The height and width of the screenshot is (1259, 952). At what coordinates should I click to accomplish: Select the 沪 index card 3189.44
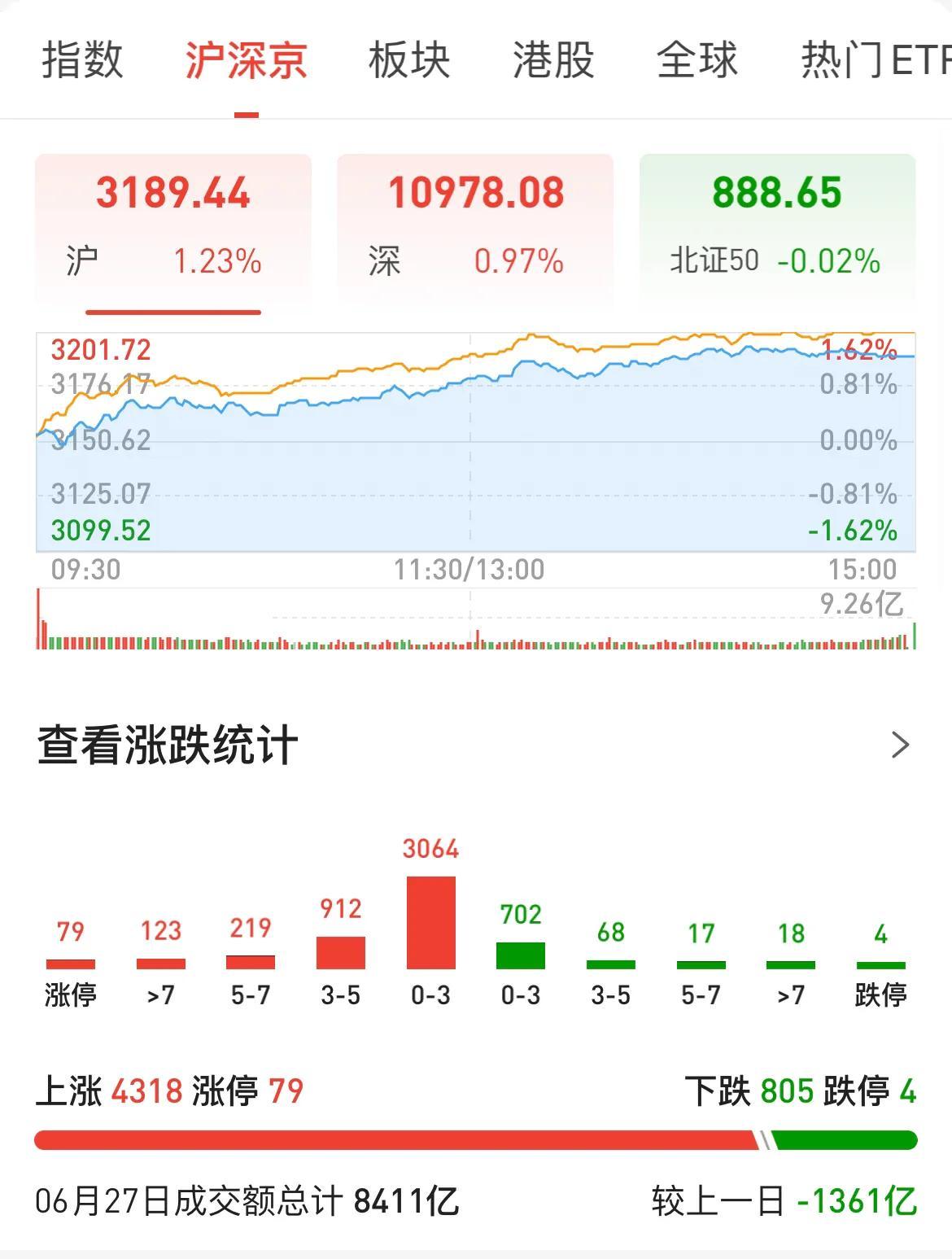(x=173, y=226)
